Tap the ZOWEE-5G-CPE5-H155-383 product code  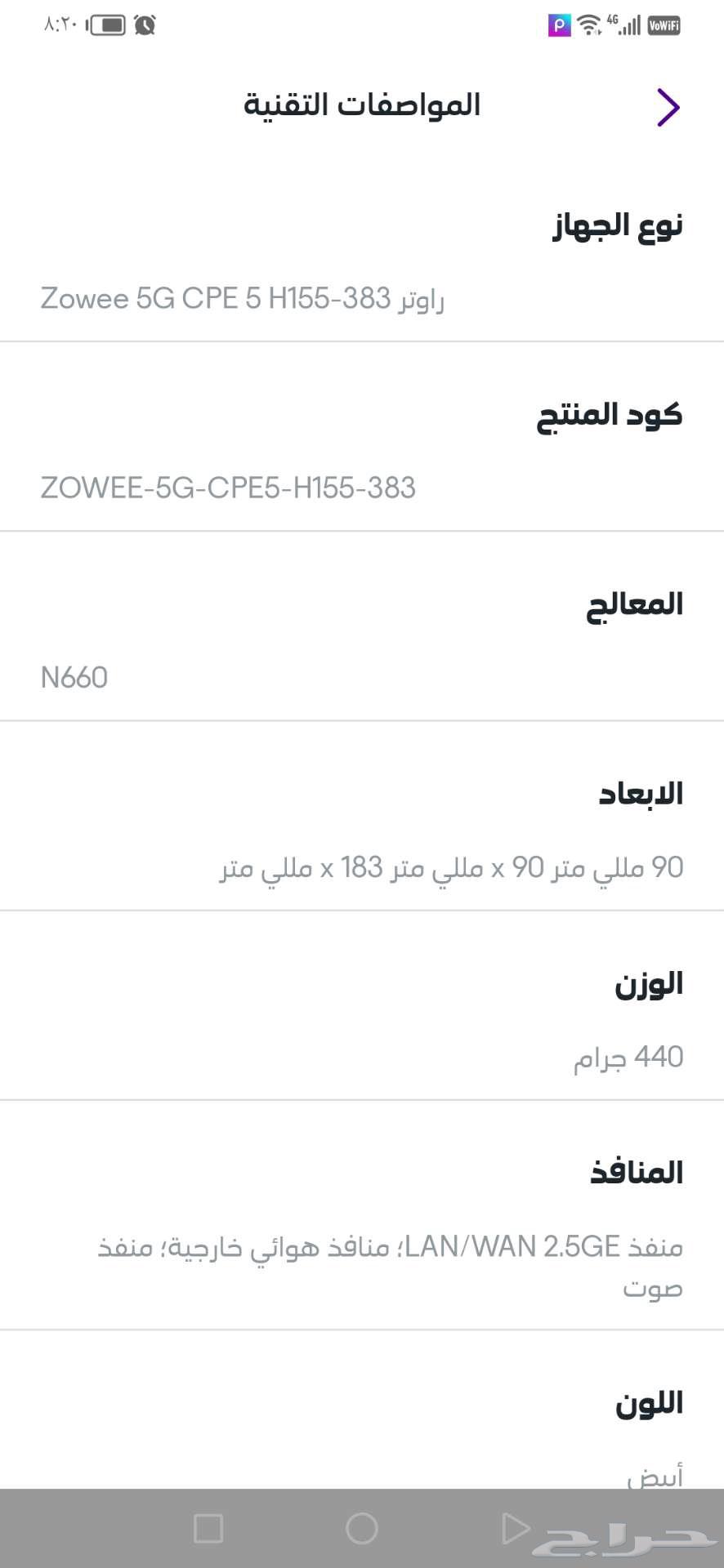229,488
